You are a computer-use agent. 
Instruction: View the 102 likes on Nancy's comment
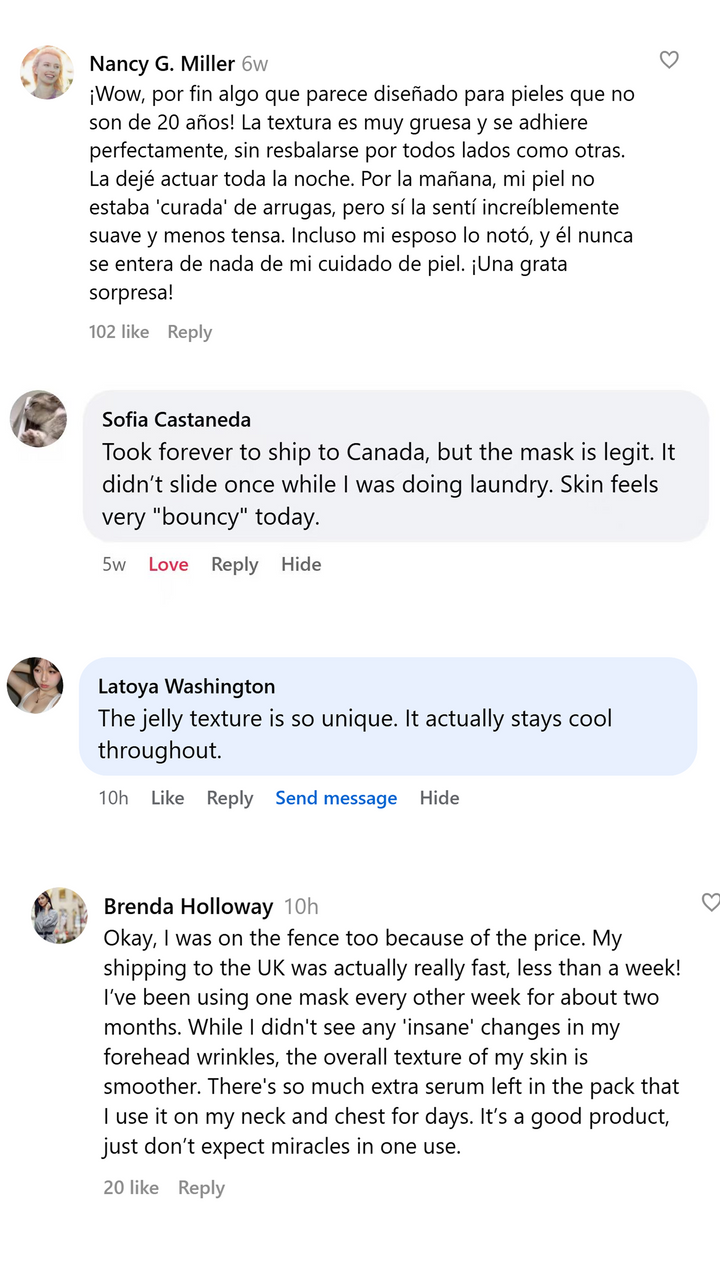coord(119,331)
